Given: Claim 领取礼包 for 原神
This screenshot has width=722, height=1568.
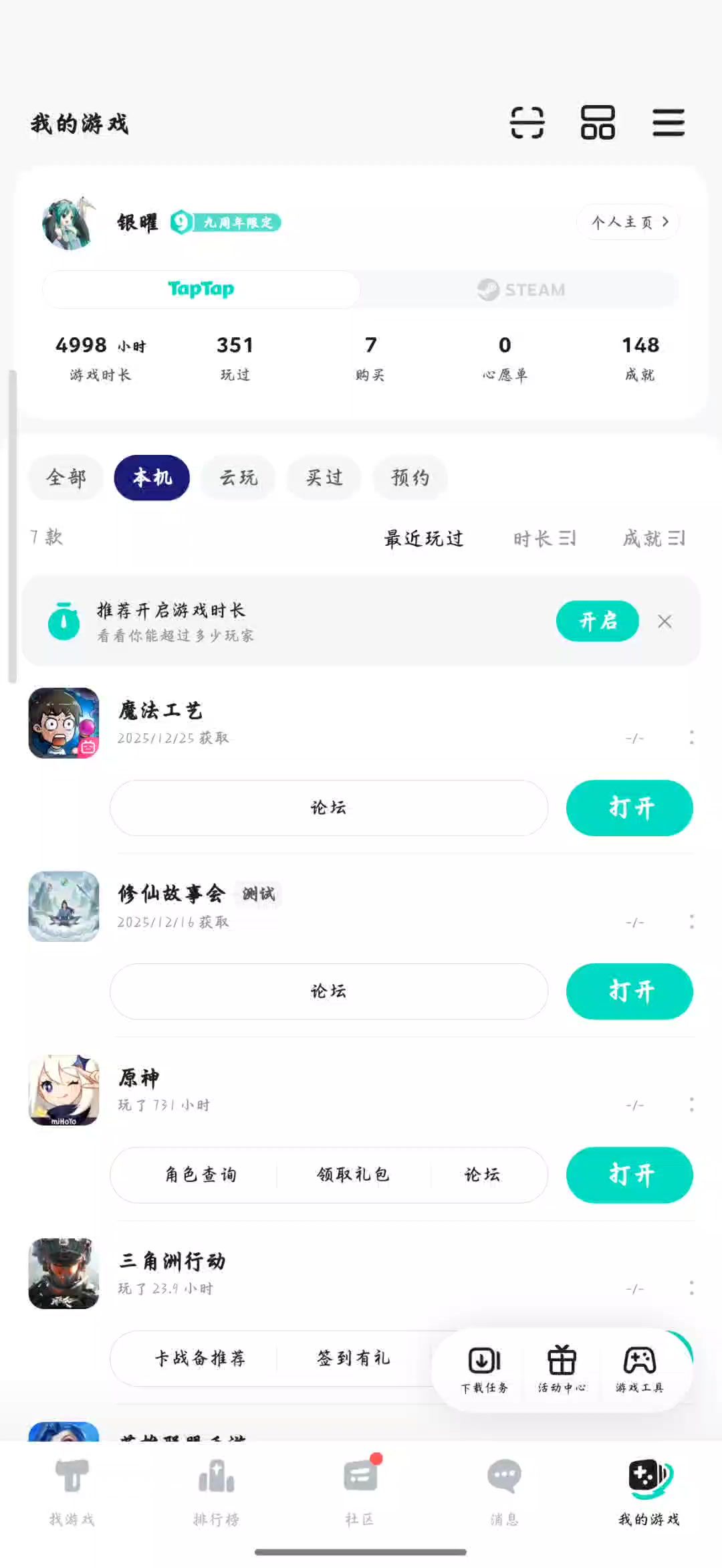Looking at the screenshot, I should [x=353, y=1175].
